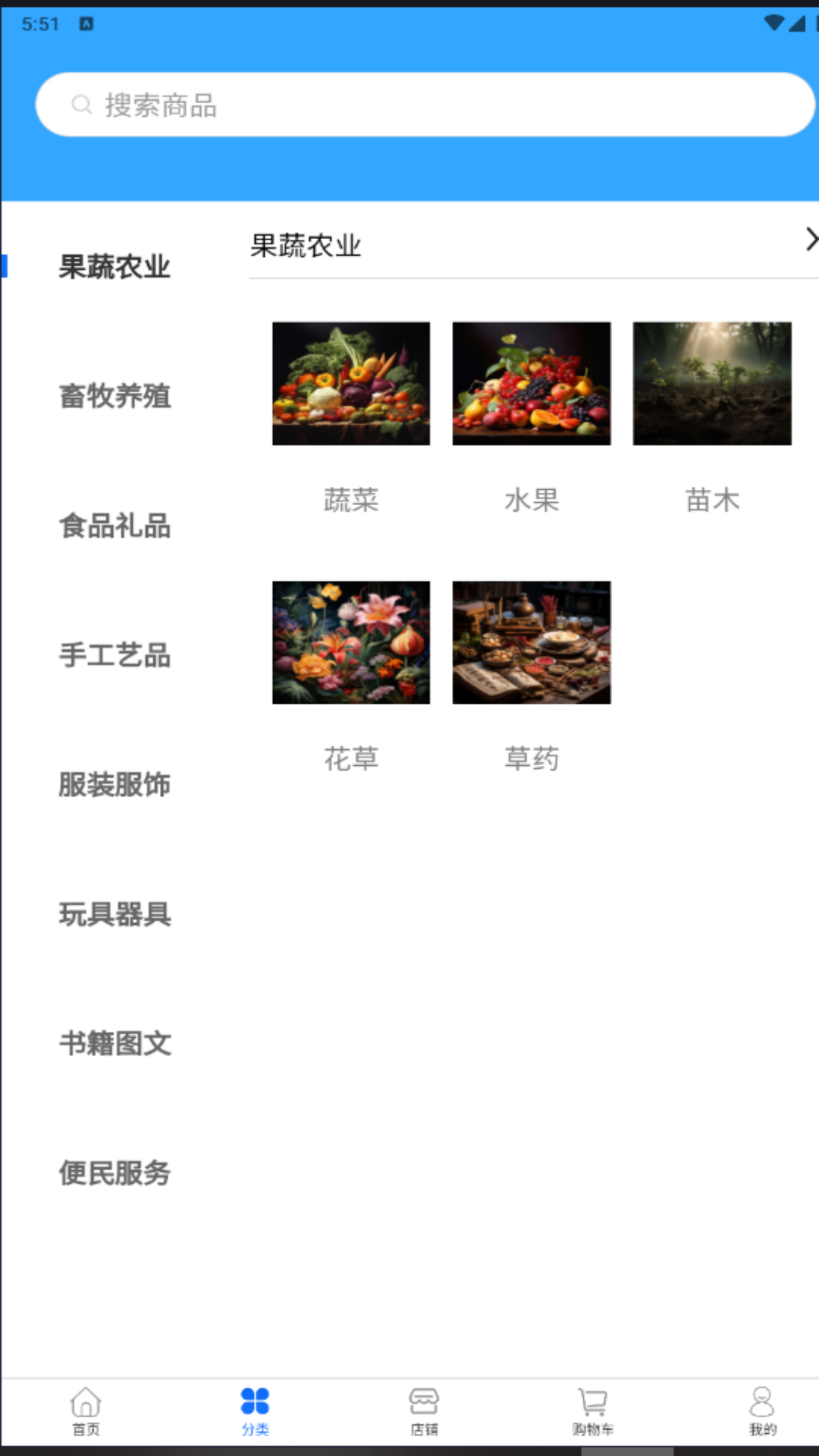Go to the 首页 home tab

86,1410
